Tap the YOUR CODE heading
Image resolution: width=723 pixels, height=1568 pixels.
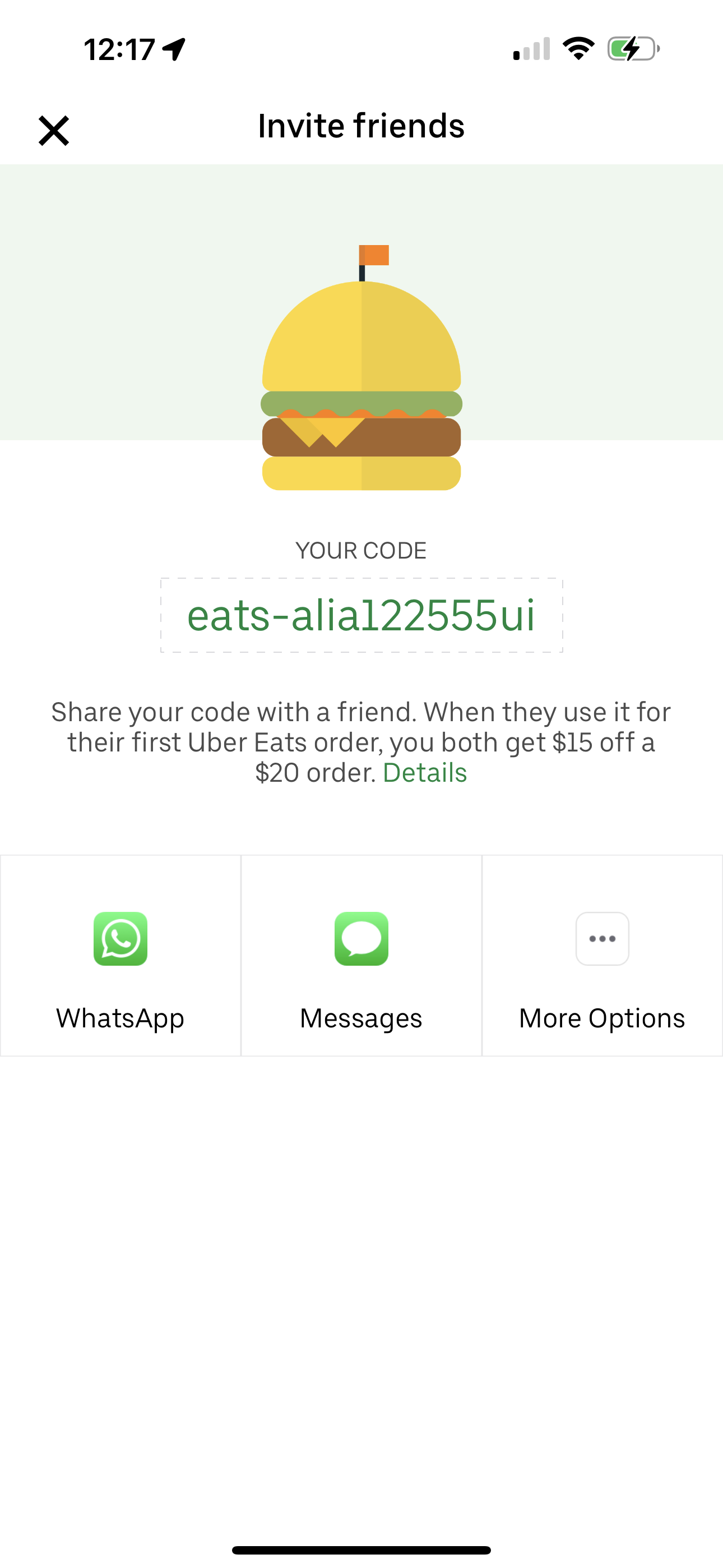tap(361, 550)
